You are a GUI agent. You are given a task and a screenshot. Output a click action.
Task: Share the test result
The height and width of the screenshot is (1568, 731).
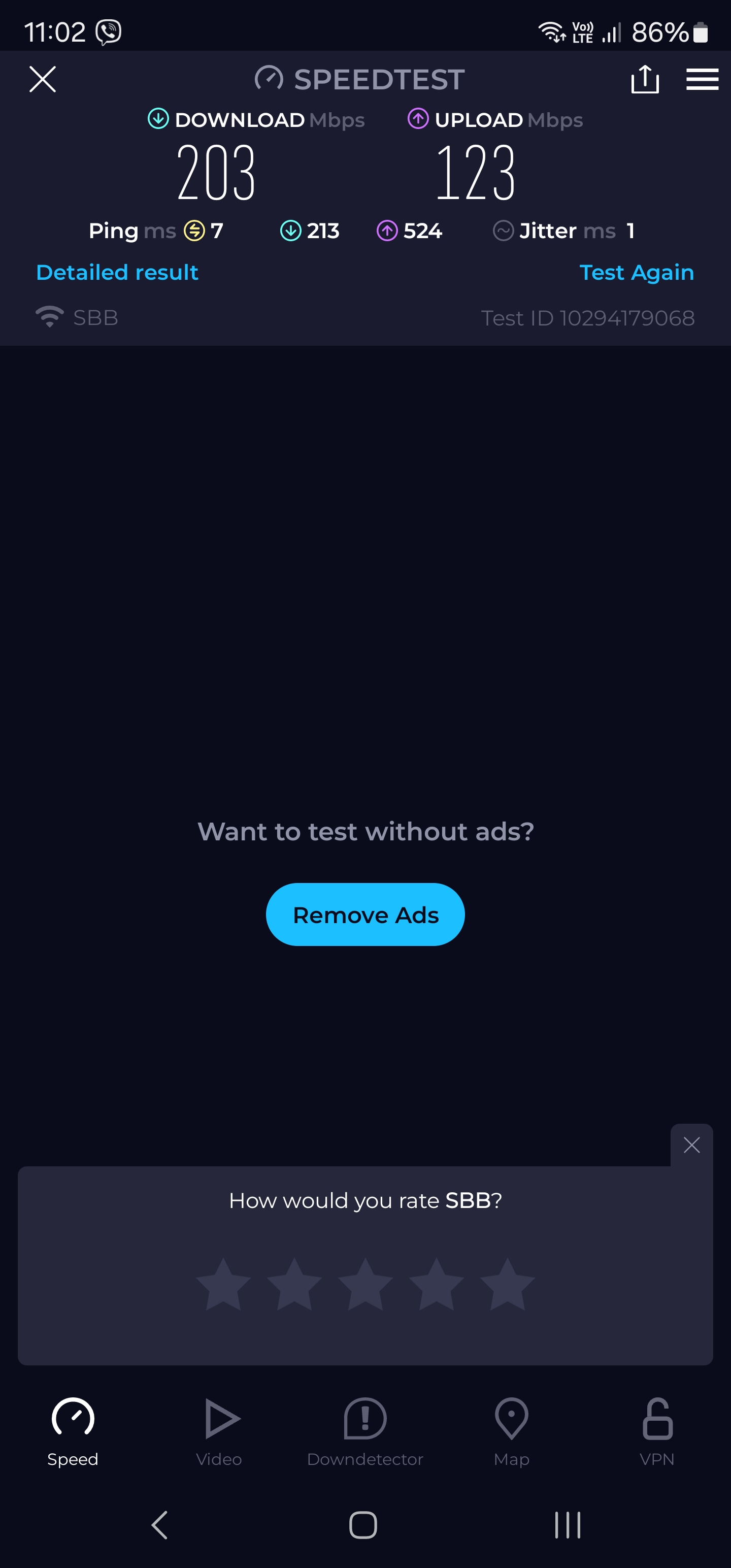tap(645, 79)
